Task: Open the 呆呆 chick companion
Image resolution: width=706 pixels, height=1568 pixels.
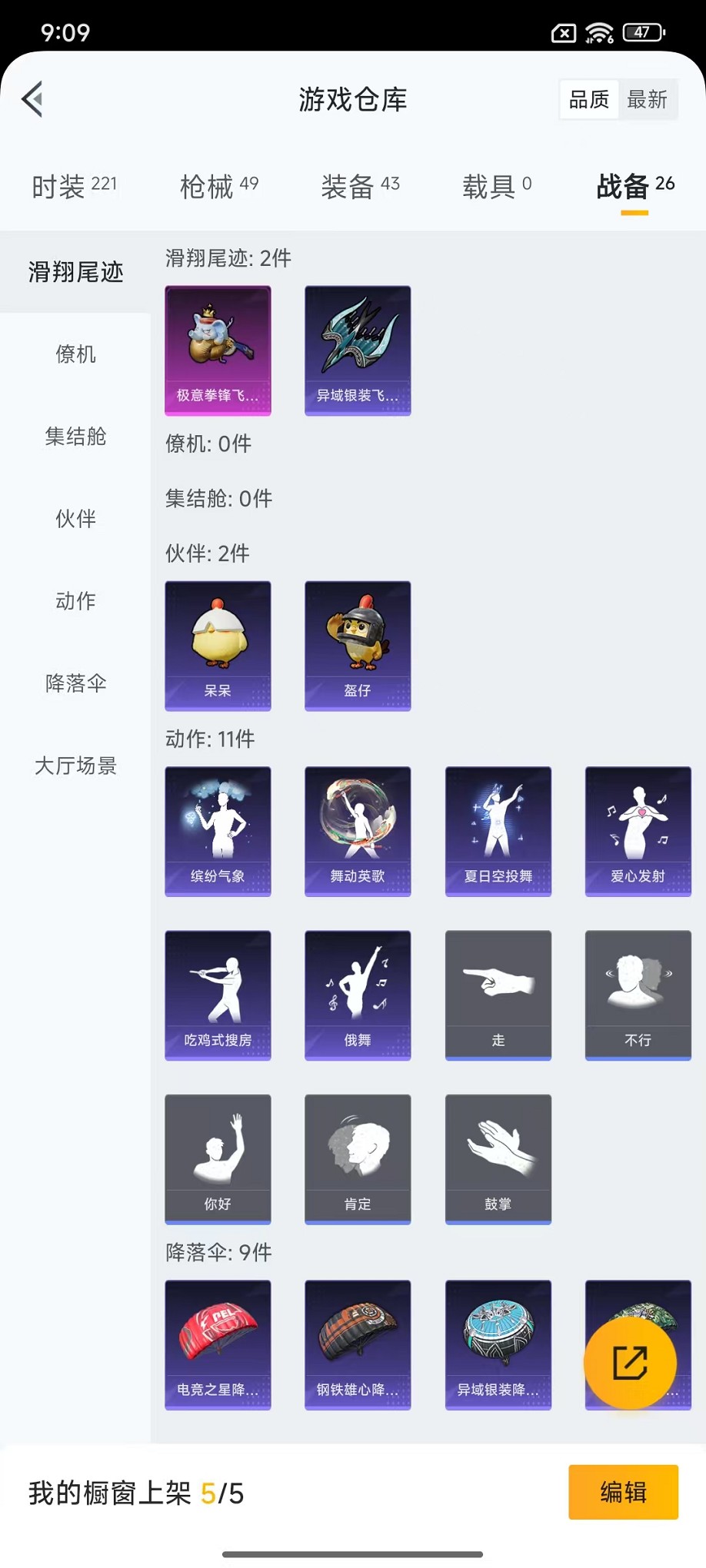Action: [x=218, y=646]
